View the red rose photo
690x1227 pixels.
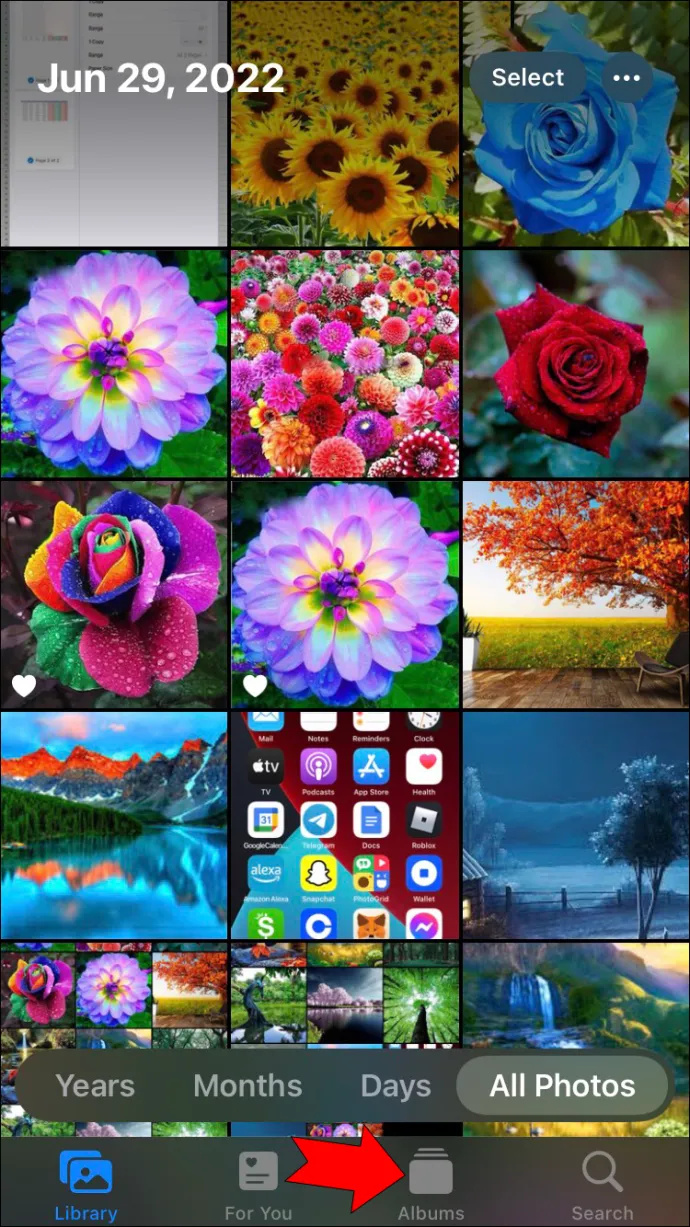click(576, 363)
